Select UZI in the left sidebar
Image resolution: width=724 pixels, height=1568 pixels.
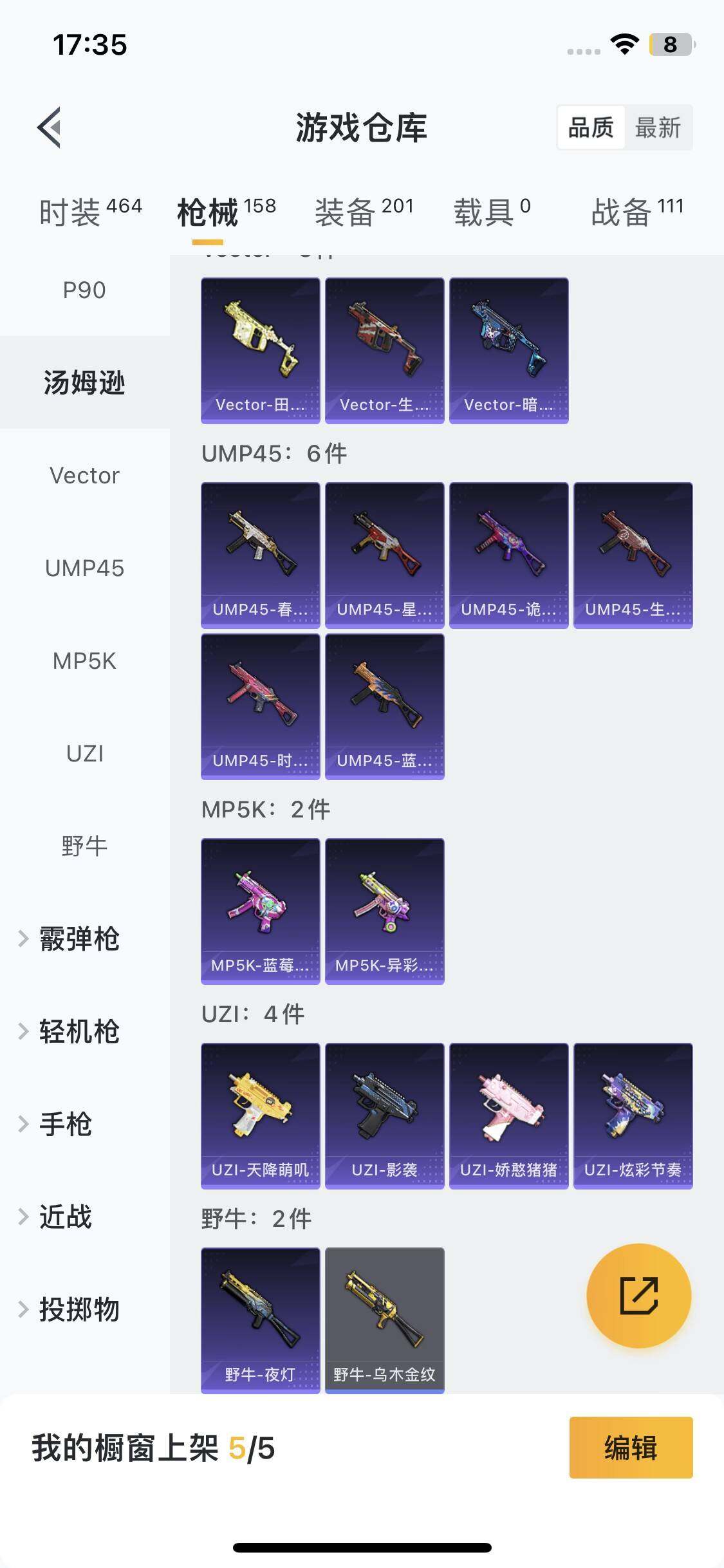pos(84,753)
